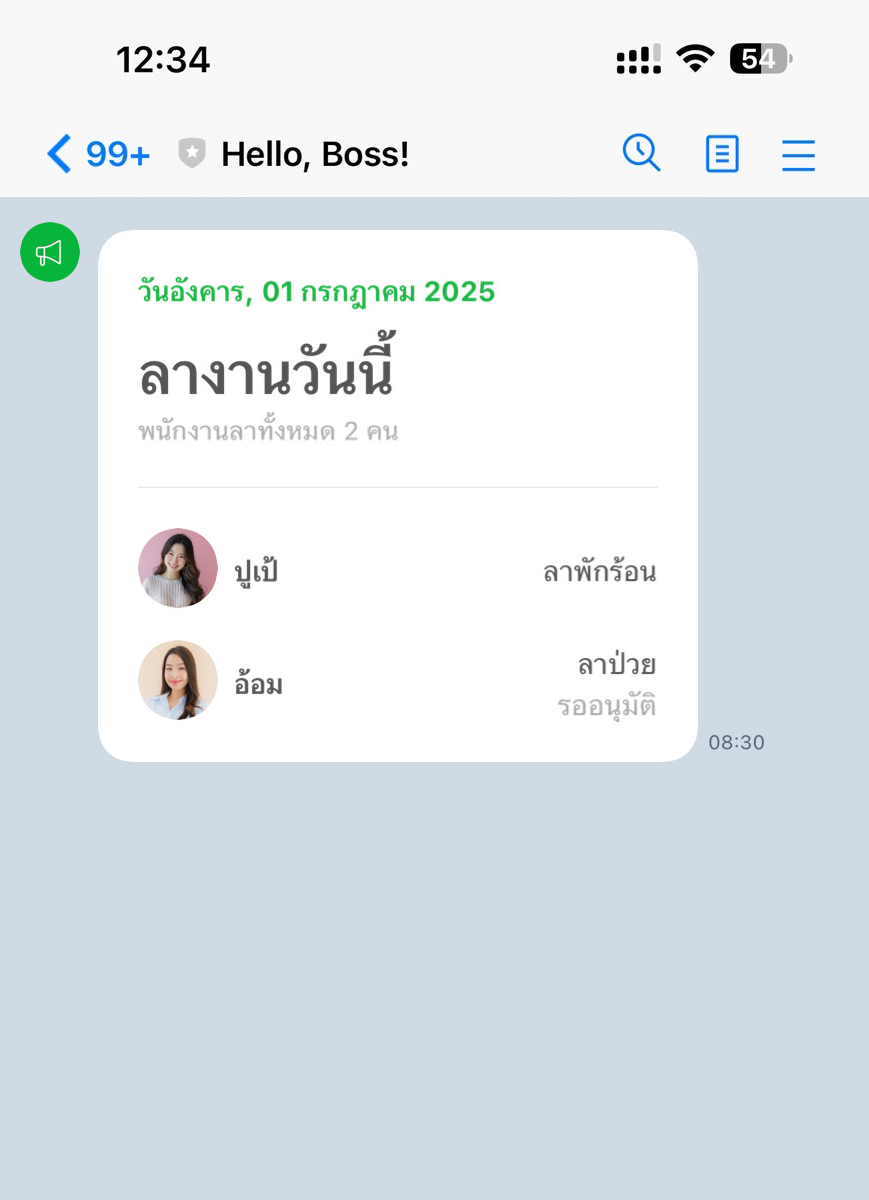Open ปูเป้'s profile picture
The height and width of the screenshot is (1200, 869).
(177, 567)
